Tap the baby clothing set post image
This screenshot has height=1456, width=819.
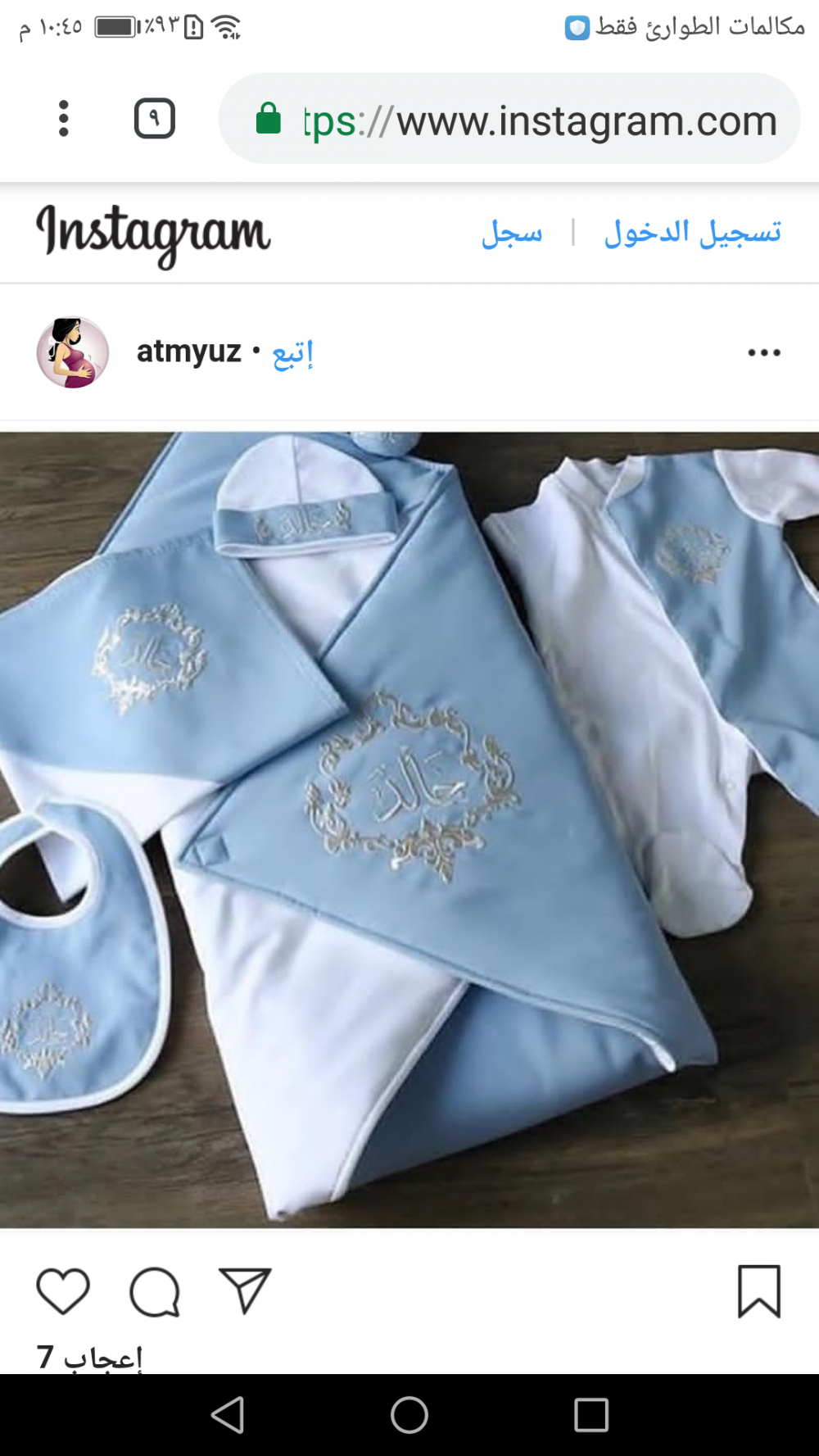click(409, 829)
